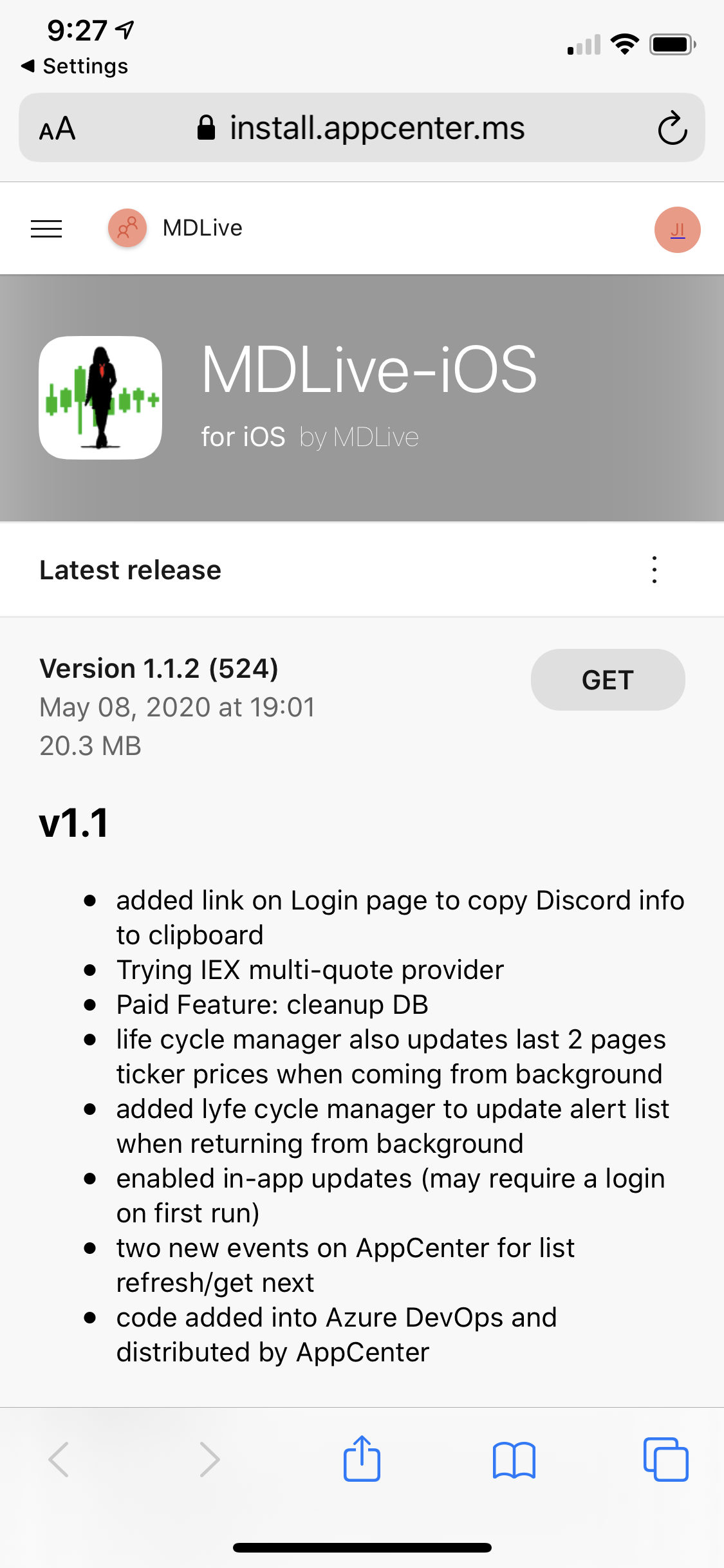Share this page from Safari toolbar

tap(362, 1459)
